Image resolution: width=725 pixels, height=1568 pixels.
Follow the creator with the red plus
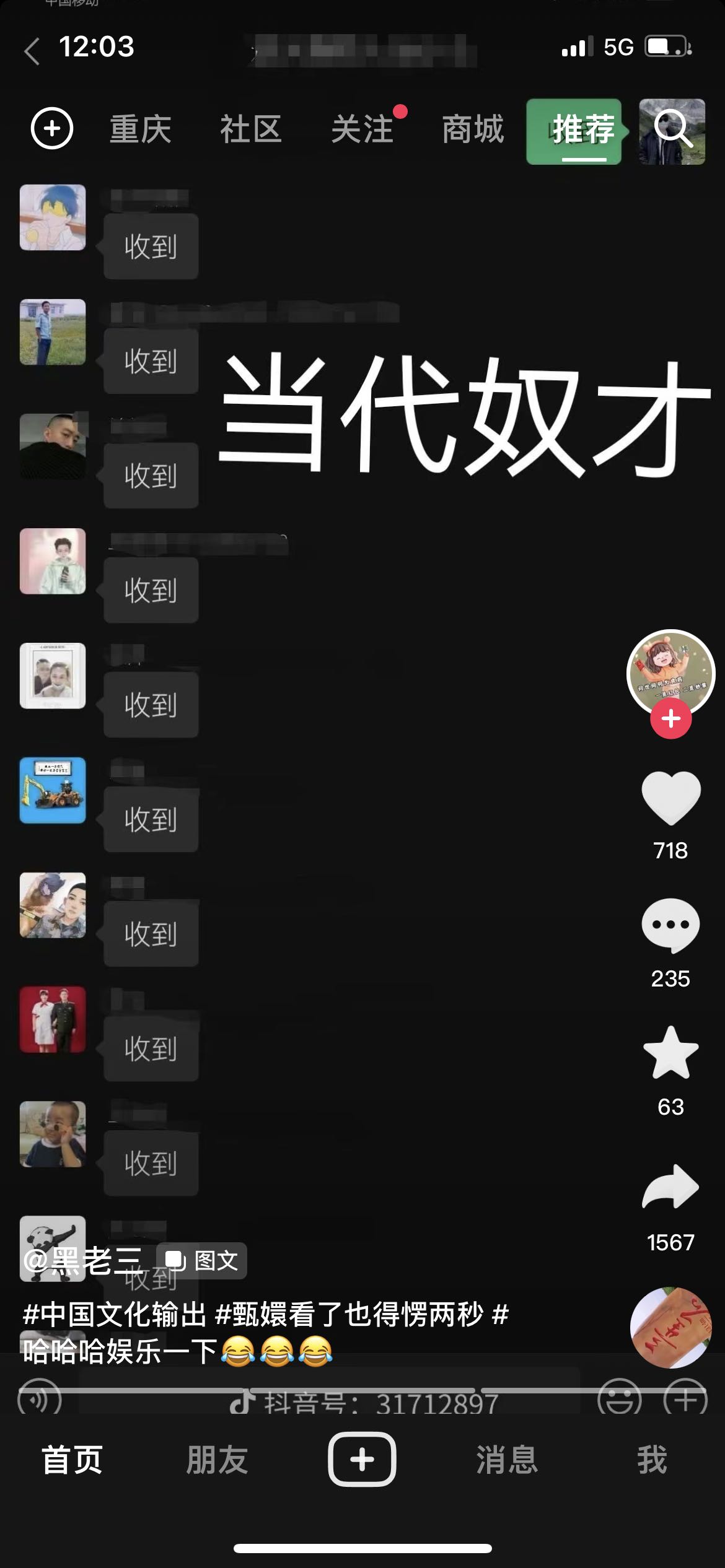670,719
